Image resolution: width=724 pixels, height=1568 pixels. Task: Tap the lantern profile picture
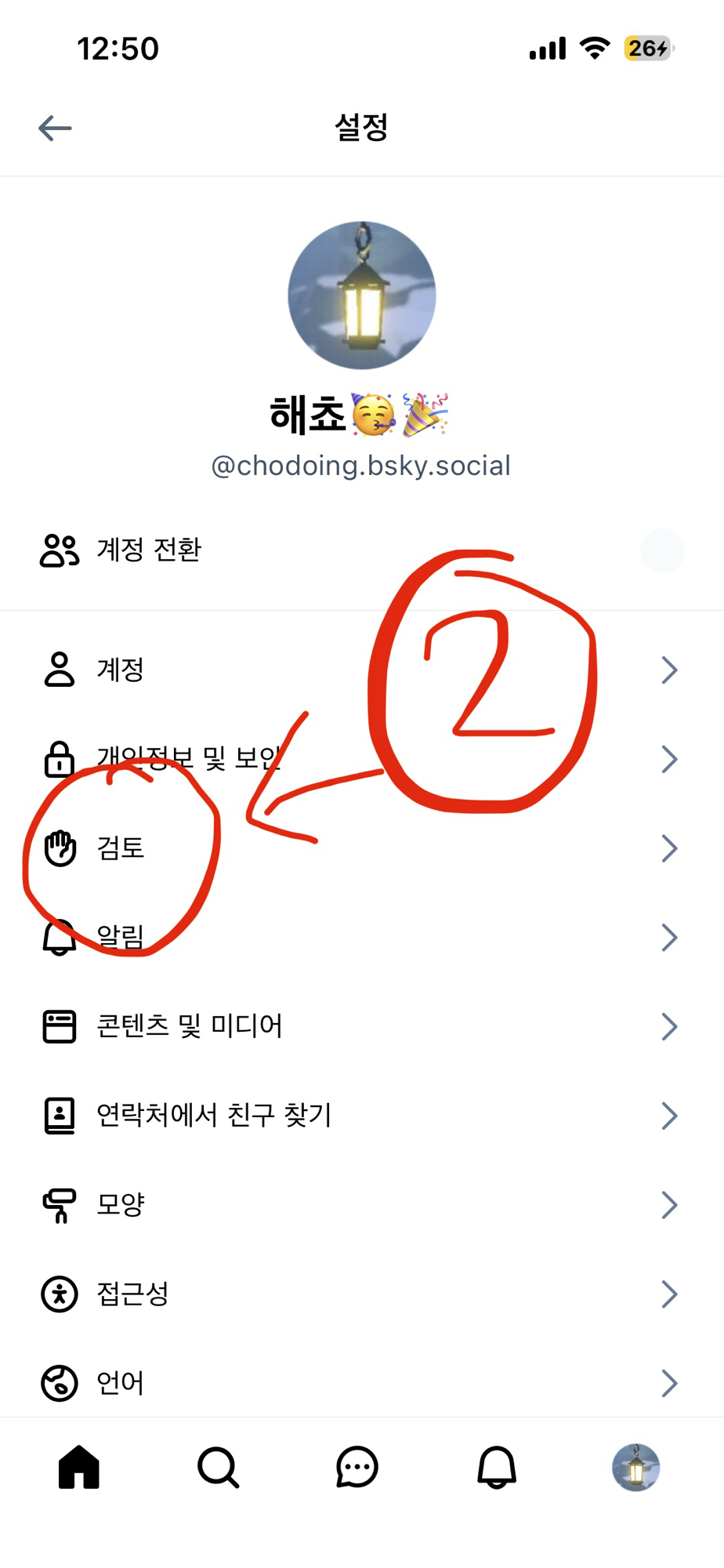(361, 296)
